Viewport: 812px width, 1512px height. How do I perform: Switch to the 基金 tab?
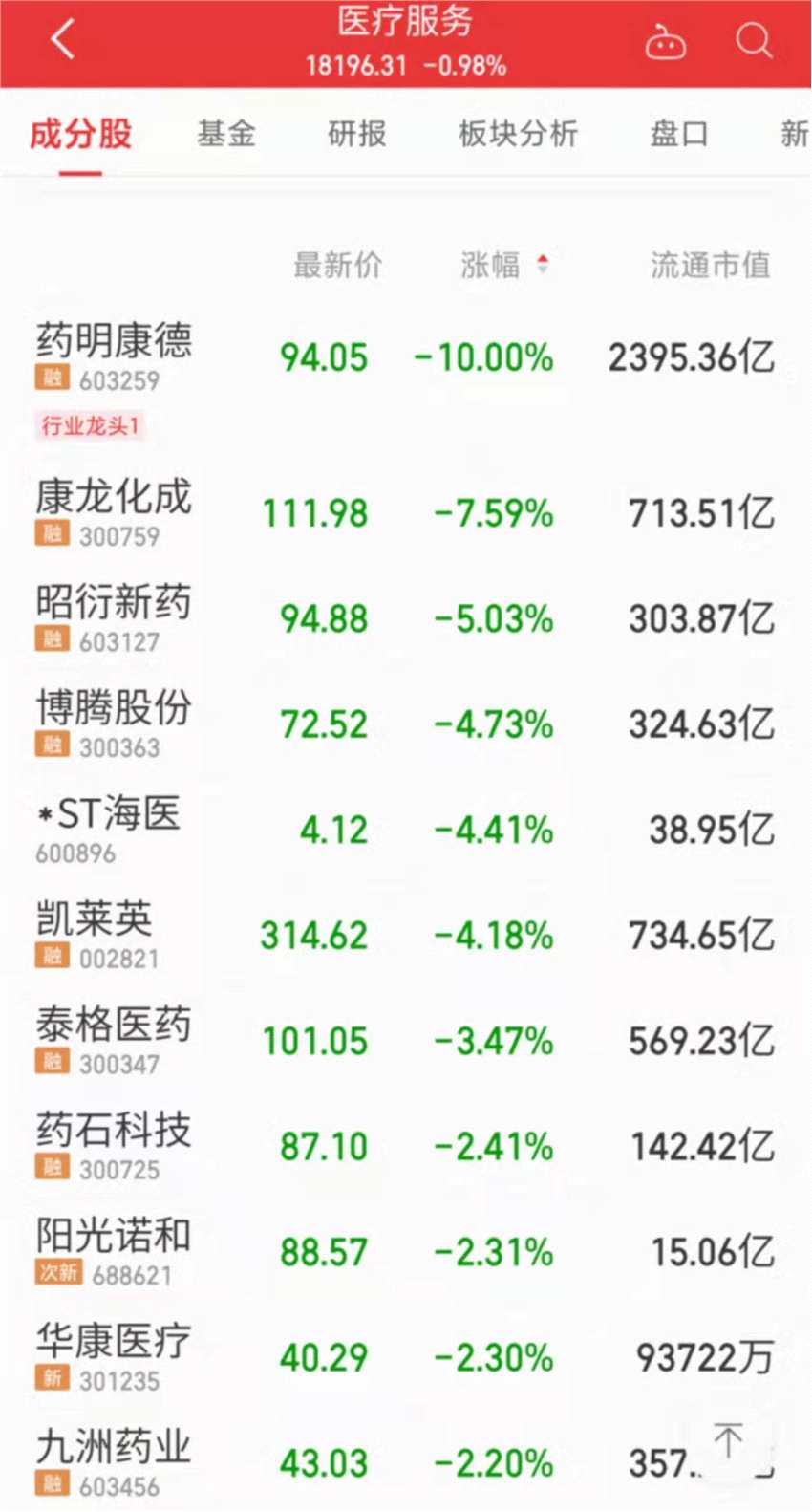coord(226,134)
